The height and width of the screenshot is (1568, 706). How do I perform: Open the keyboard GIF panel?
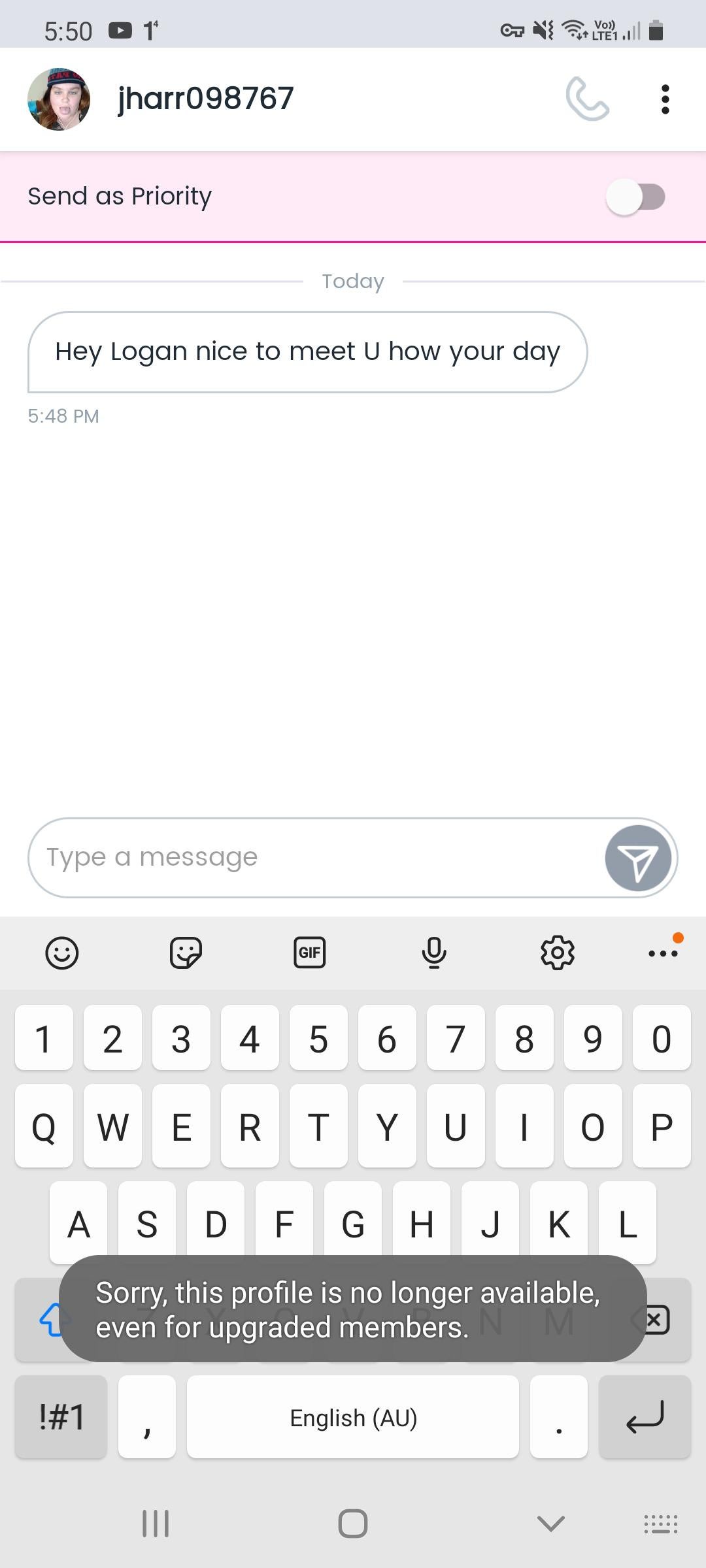309,953
